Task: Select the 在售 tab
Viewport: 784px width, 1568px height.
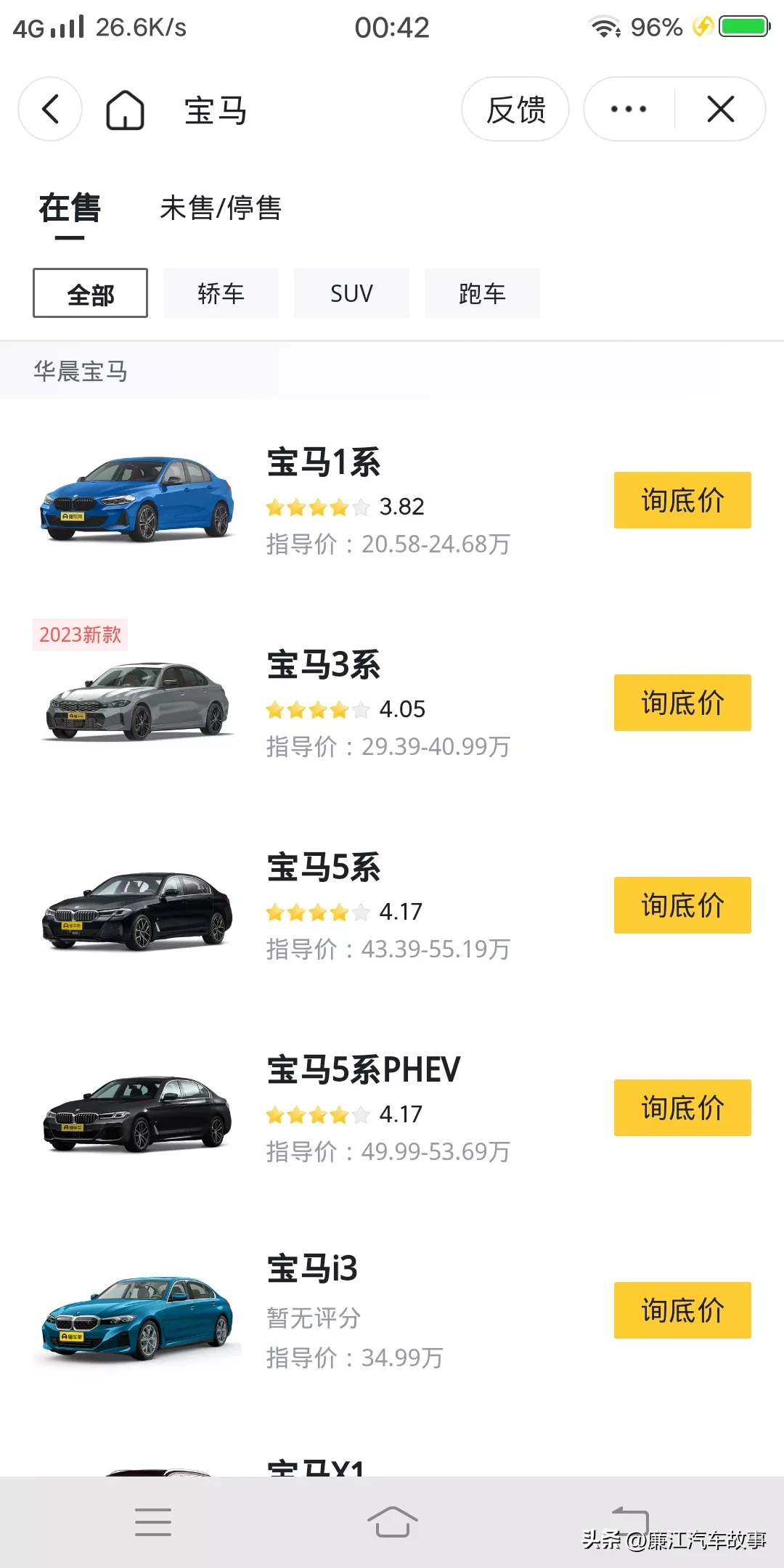Action: pos(70,208)
